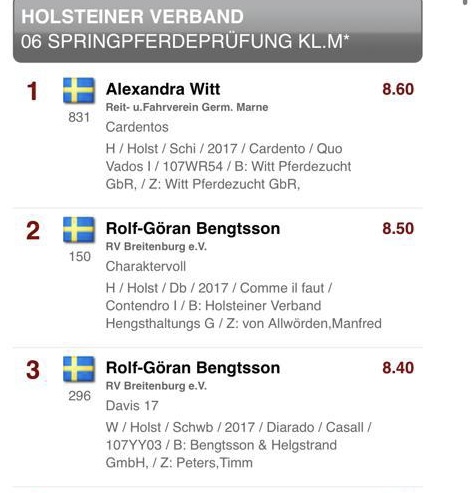This screenshot has height=493, width=472.
Task: Open Alexandra Witt's result with Cardentos
Action: [x=218, y=138]
